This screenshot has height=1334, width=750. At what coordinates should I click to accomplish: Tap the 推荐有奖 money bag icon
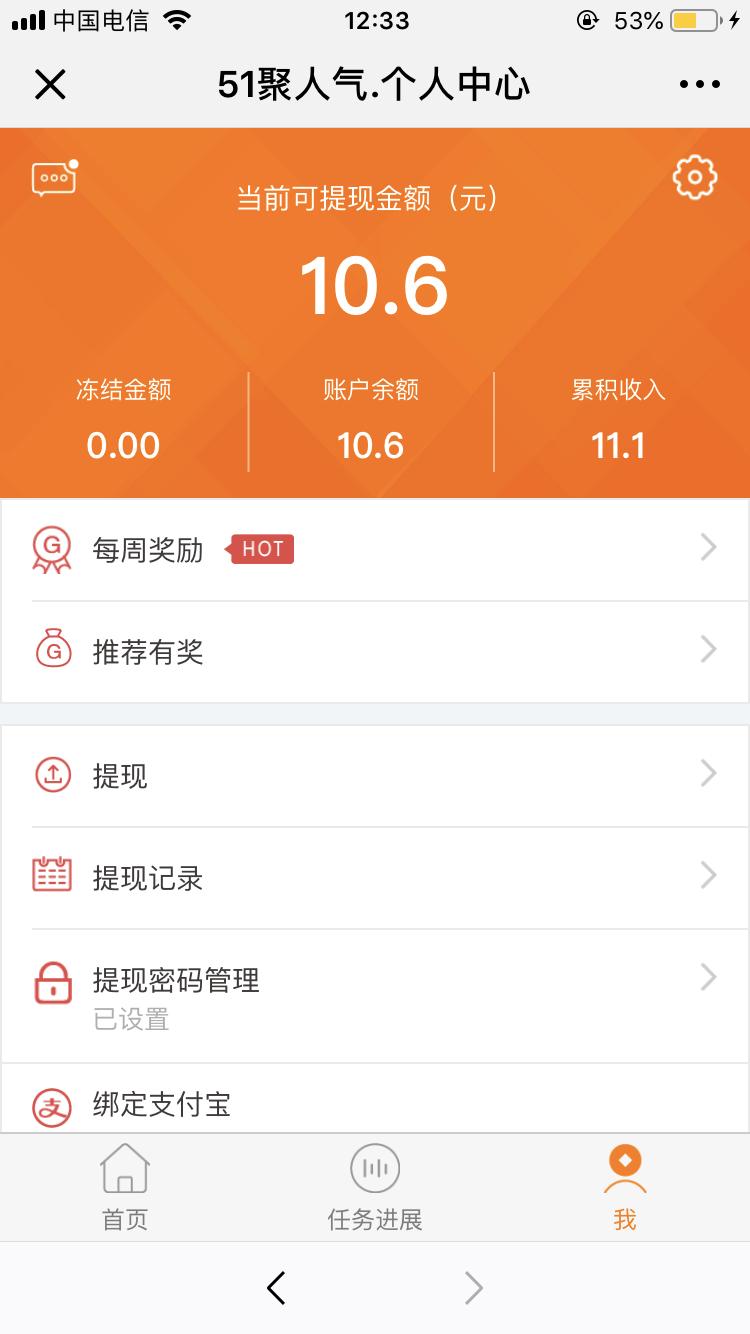coord(52,650)
